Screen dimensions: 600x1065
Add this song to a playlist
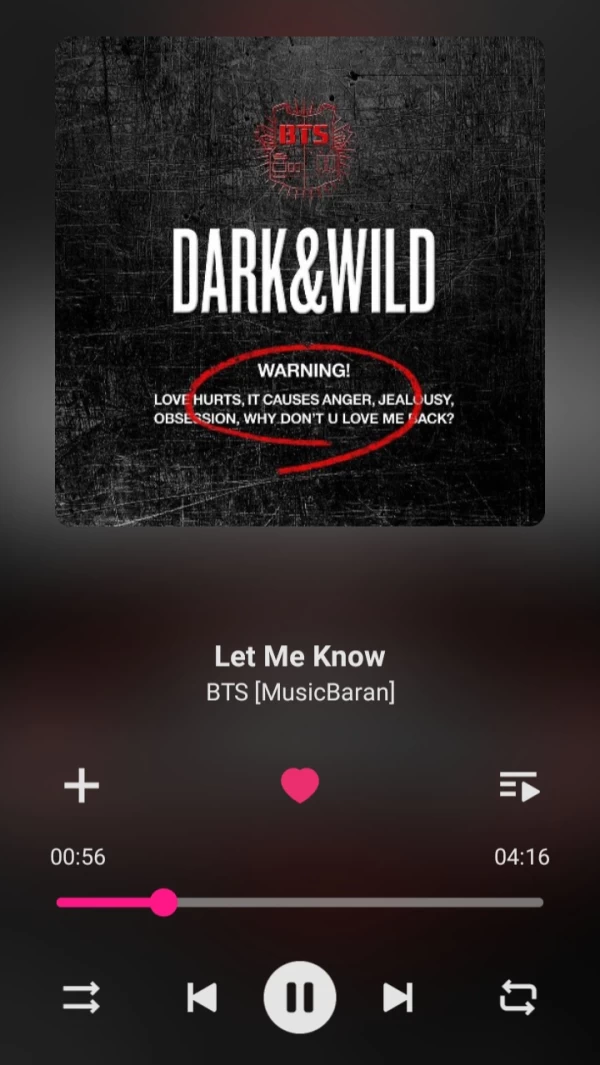(81, 786)
